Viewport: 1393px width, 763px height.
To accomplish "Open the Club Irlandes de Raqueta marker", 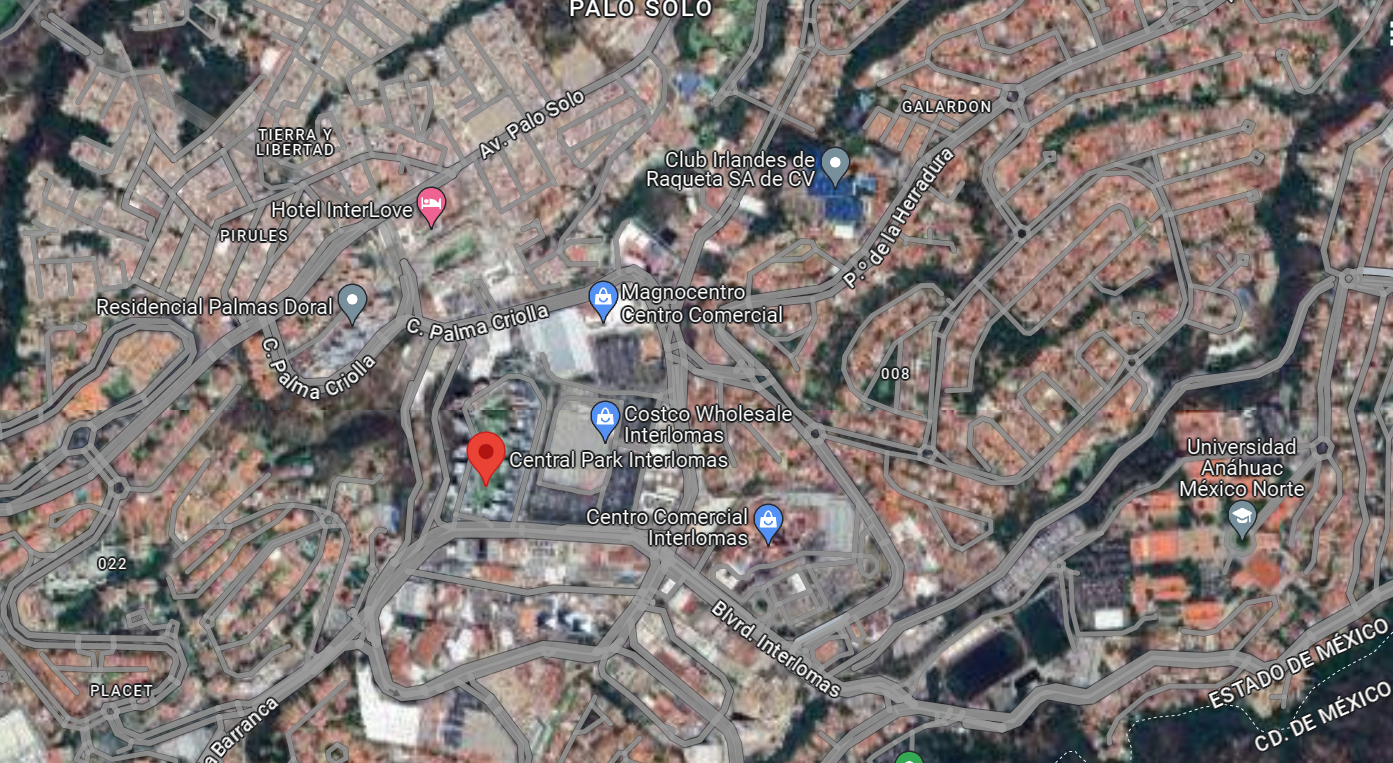I will pos(835,165).
